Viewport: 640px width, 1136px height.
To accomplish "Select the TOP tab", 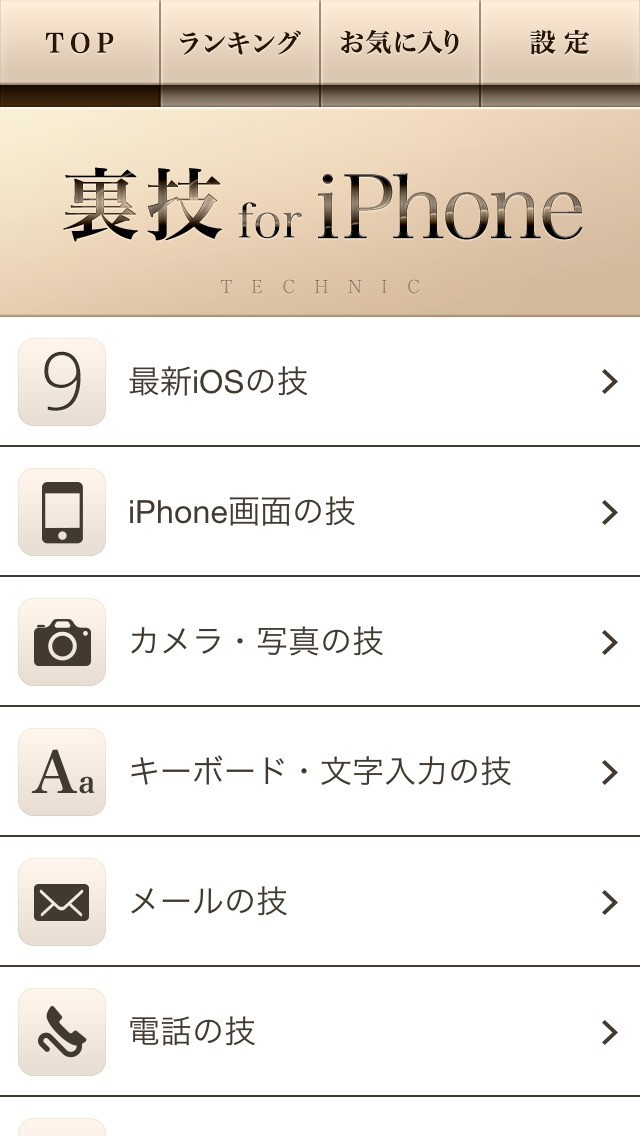I will pos(80,43).
